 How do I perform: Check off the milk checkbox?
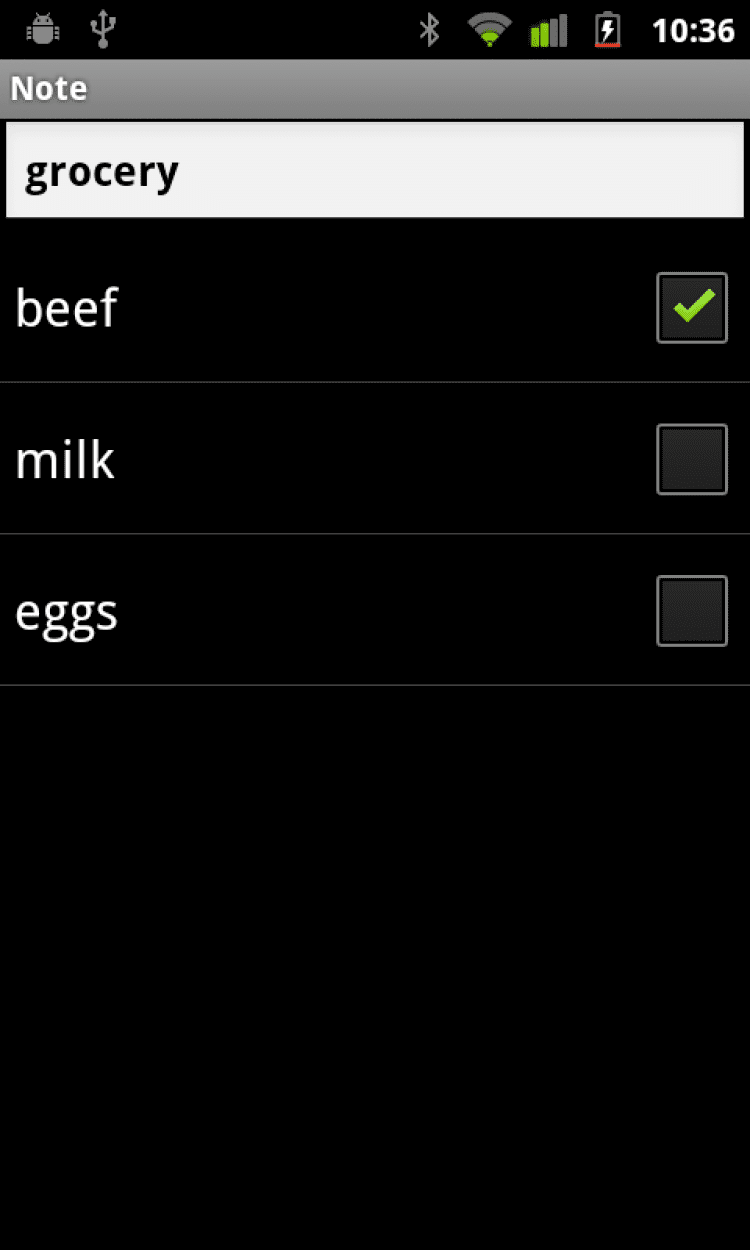691,459
